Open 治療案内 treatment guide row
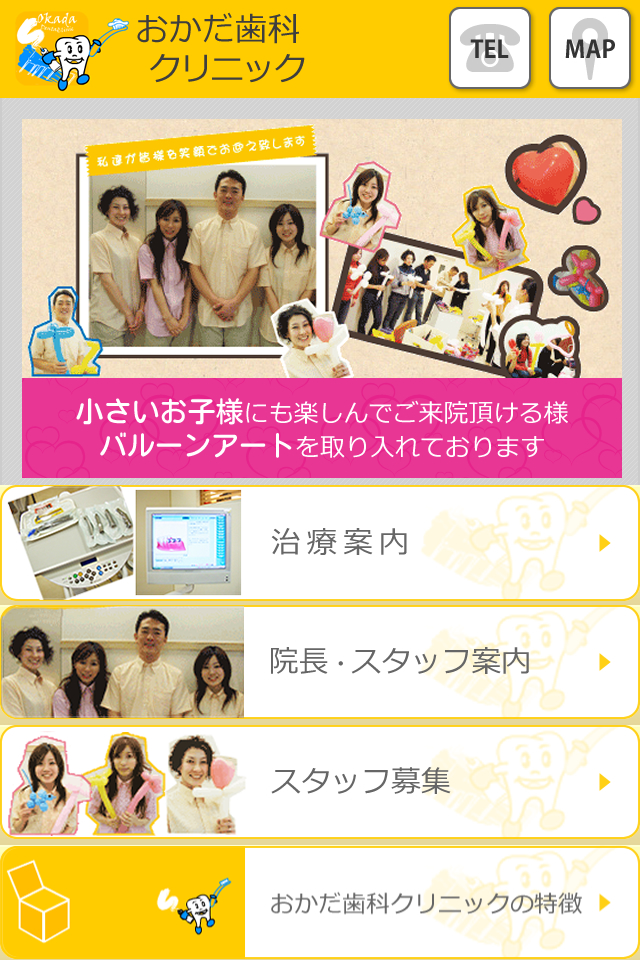Screen dimensions: 640x960 coord(320,543)
